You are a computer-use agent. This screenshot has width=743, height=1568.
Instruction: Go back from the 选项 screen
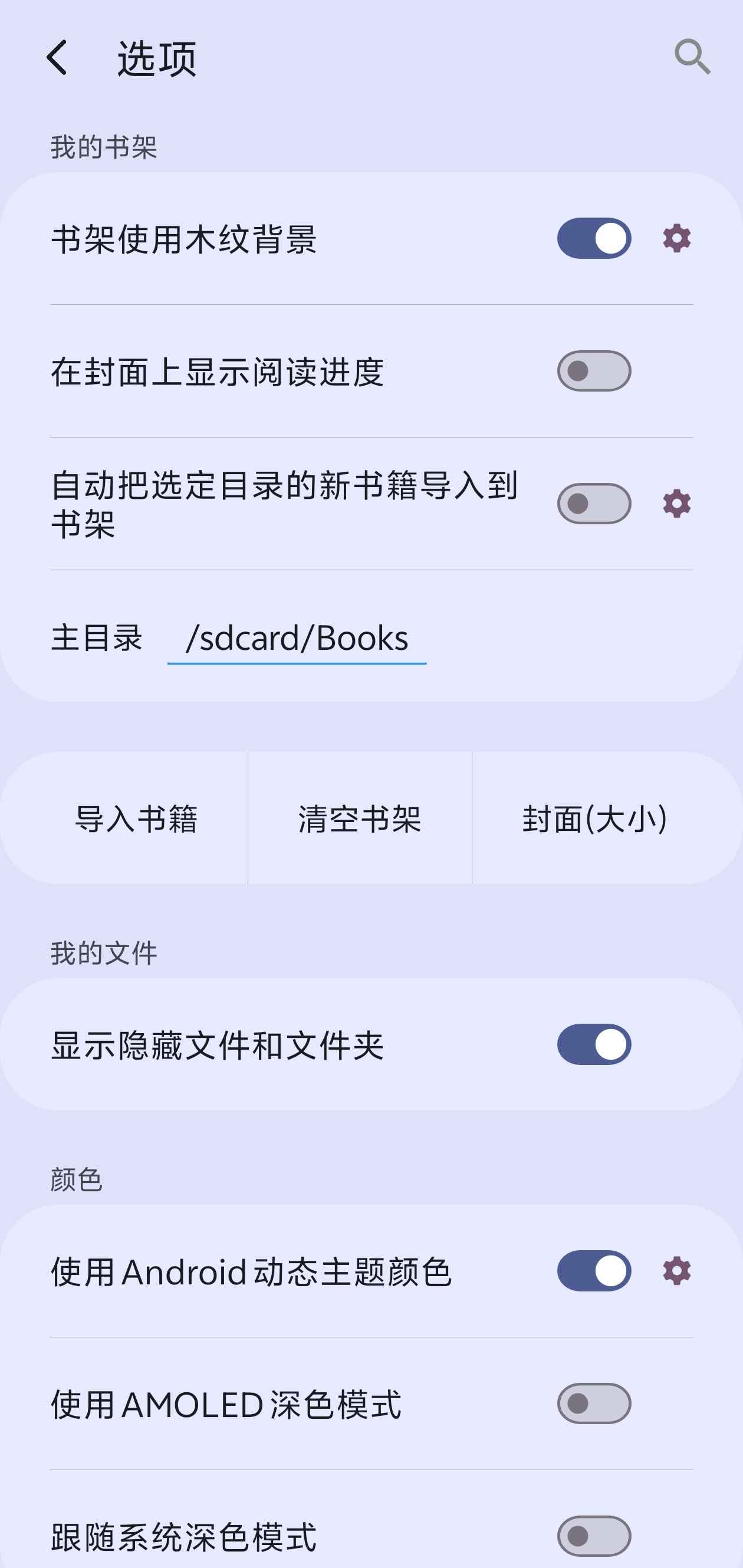click(x=57, y=58)
